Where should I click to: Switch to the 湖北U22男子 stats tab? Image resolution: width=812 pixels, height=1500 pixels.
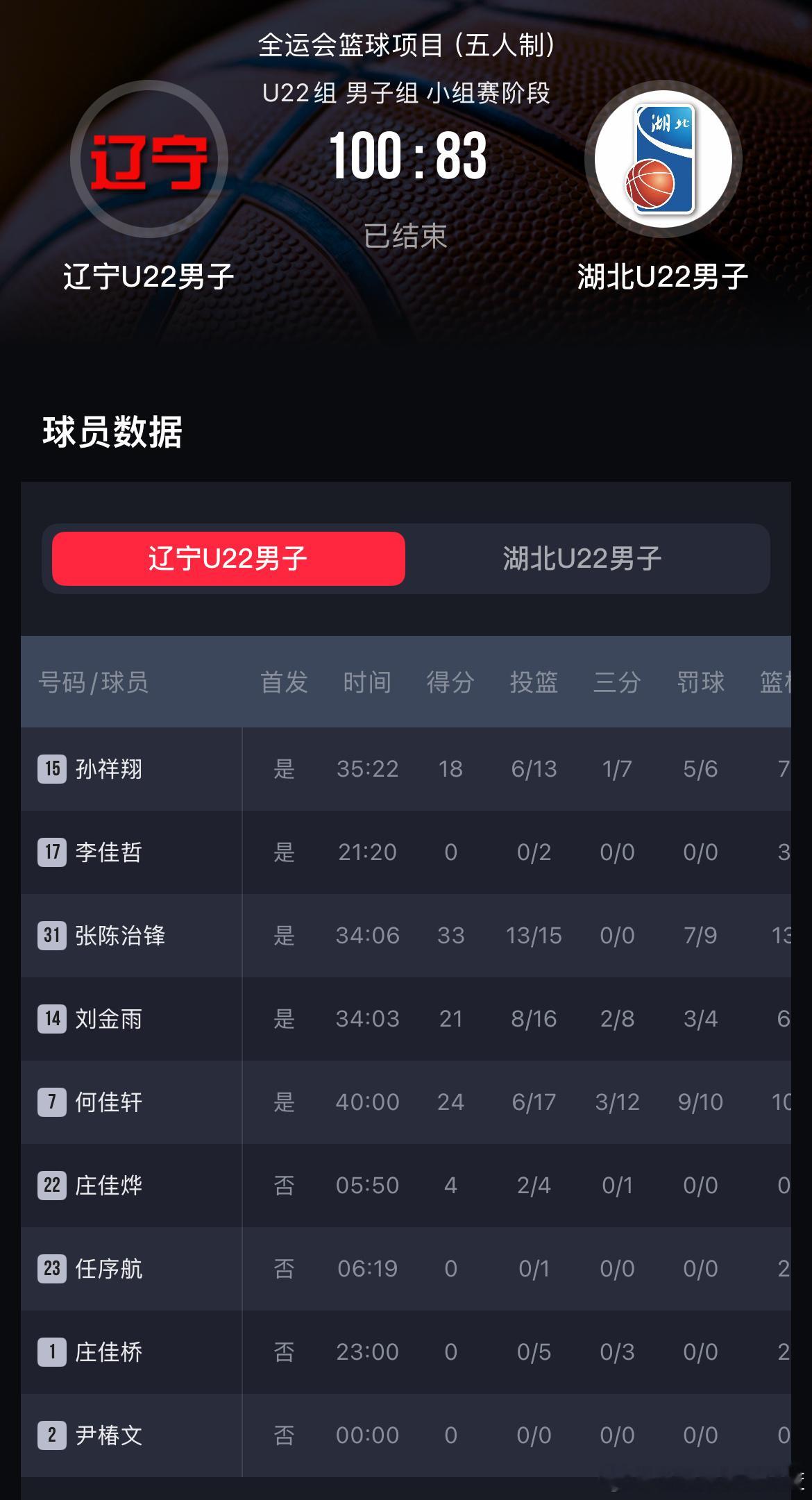(x=583, y=559)
